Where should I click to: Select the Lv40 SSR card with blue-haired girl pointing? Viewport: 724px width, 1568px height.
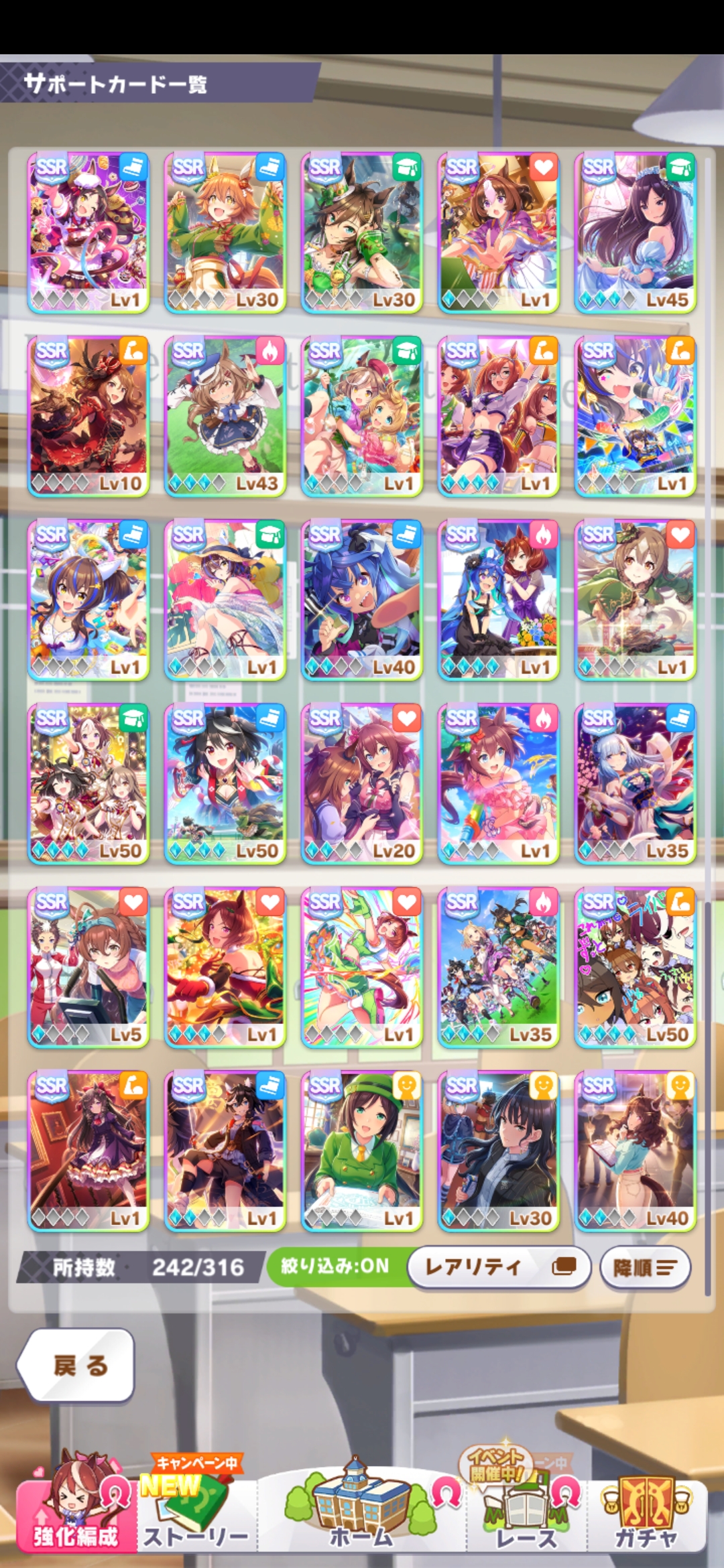coord(362,600)
